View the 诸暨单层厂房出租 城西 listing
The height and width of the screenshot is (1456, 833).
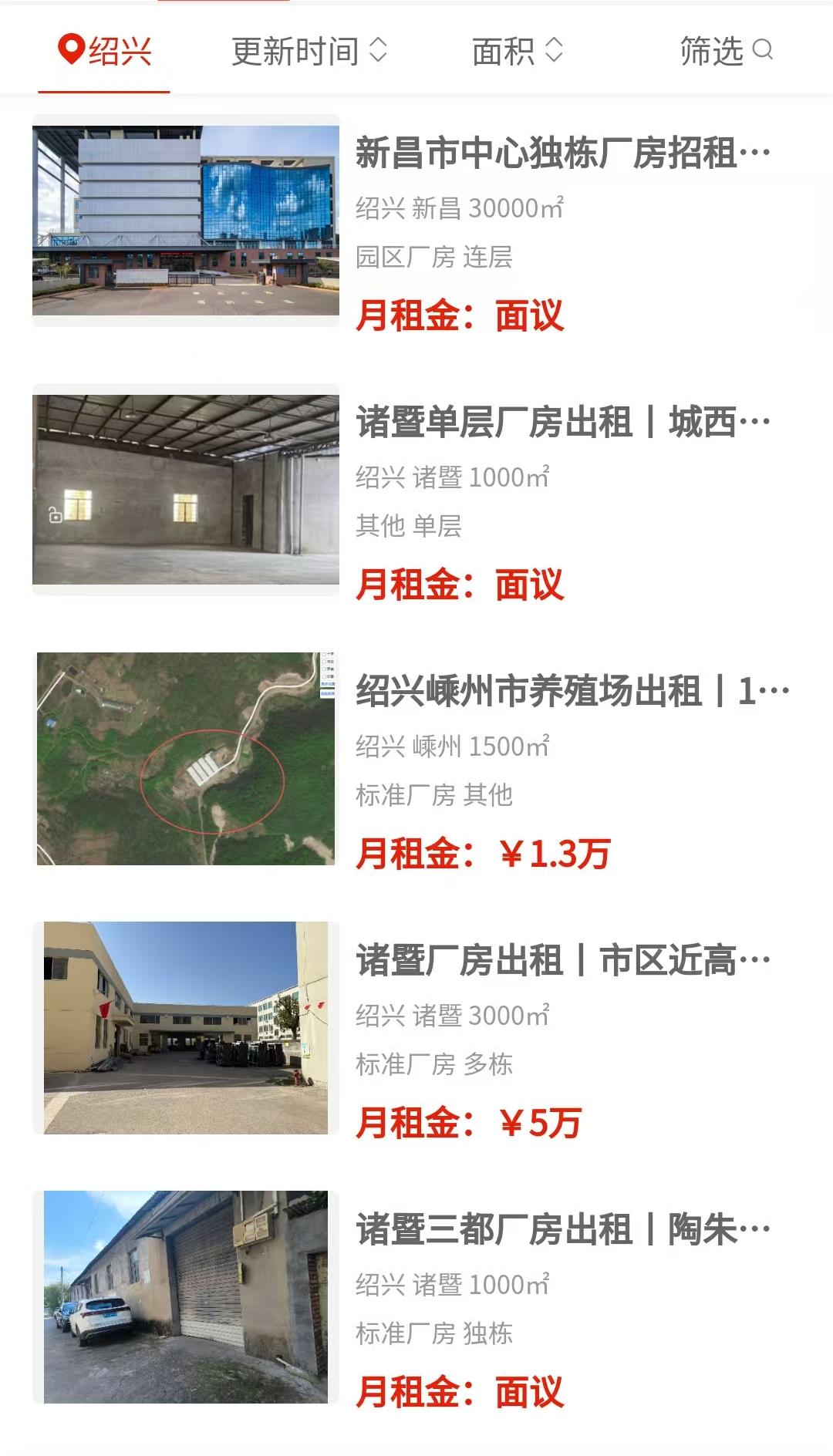coord(562,423)
